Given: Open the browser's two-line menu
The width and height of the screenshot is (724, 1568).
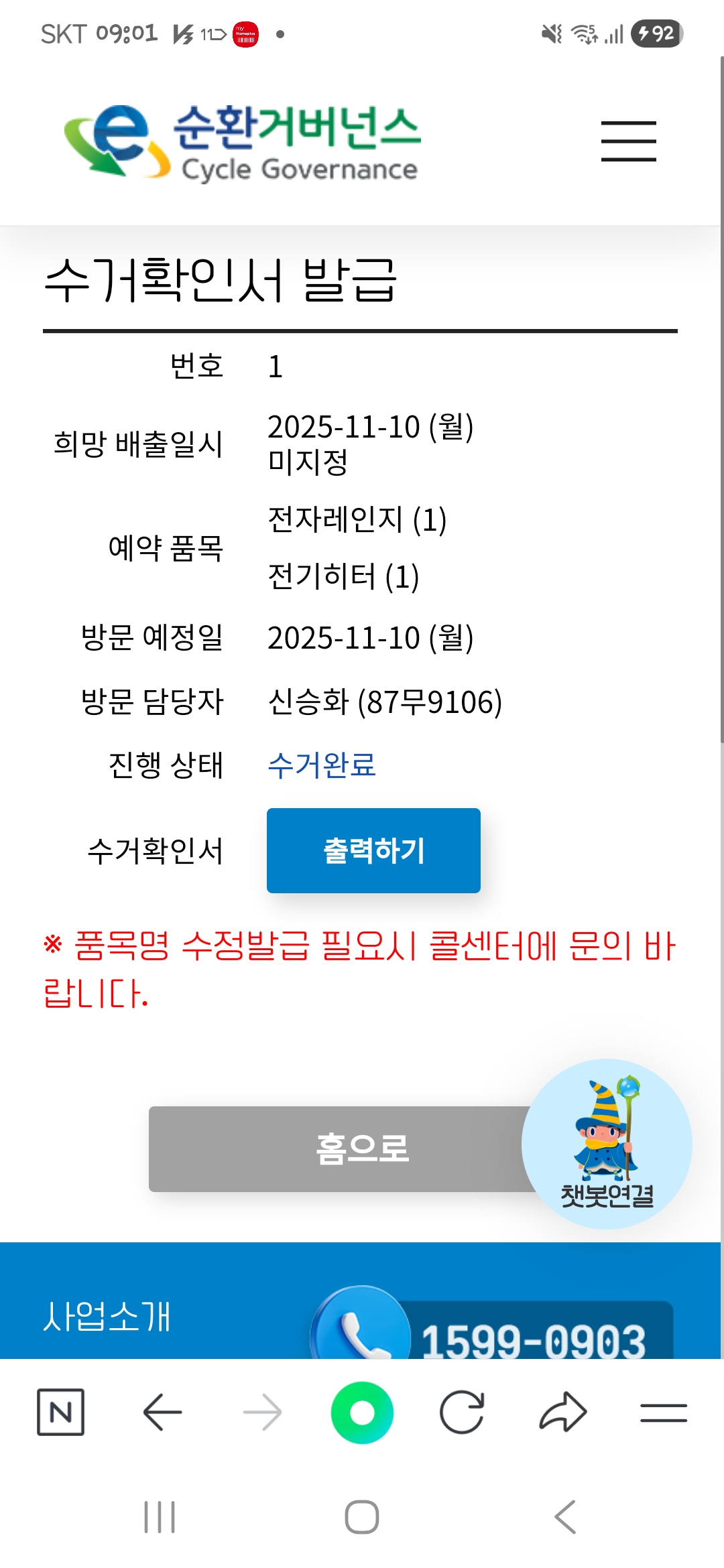Looking at the screenshot, I should [x=664, y=1413].
